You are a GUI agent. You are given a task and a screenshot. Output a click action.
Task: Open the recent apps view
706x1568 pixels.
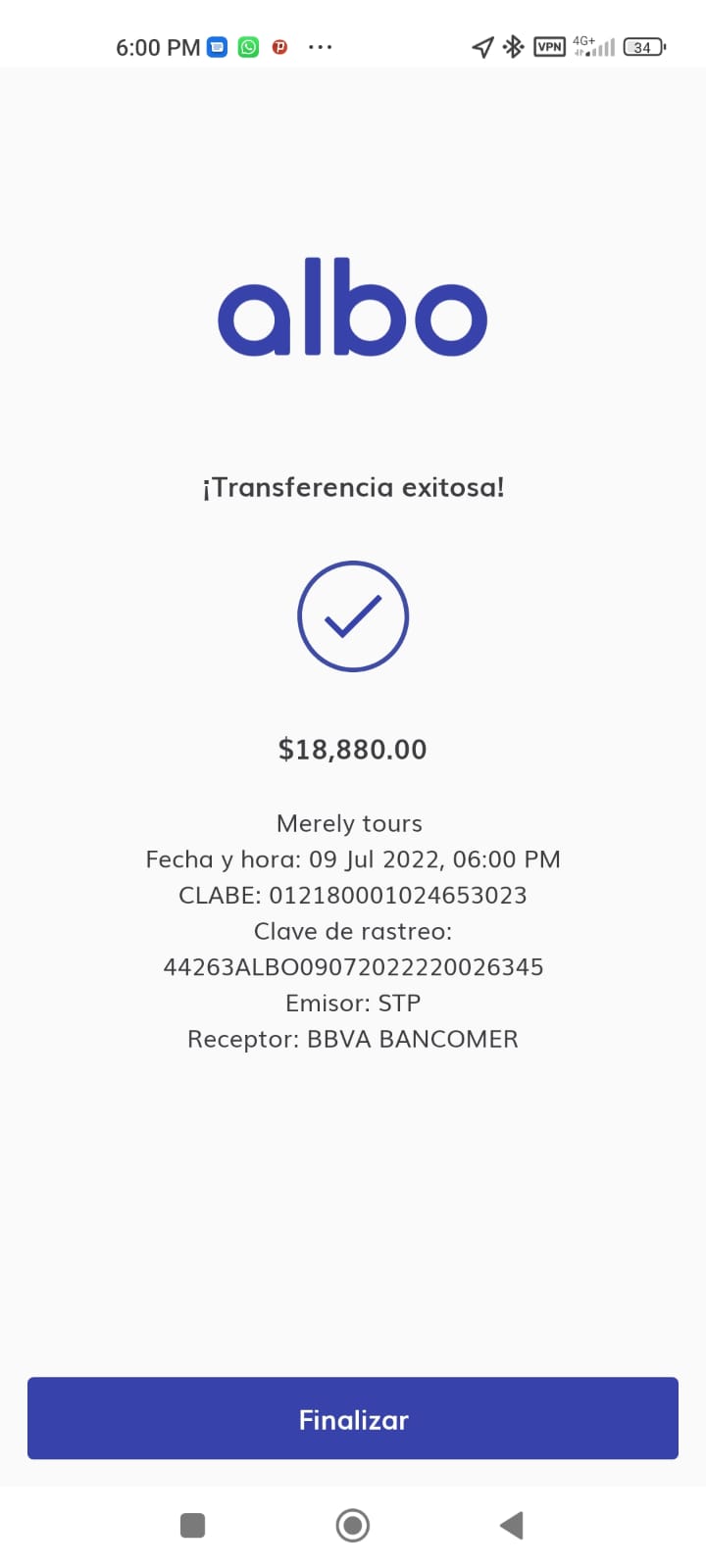193,1525
